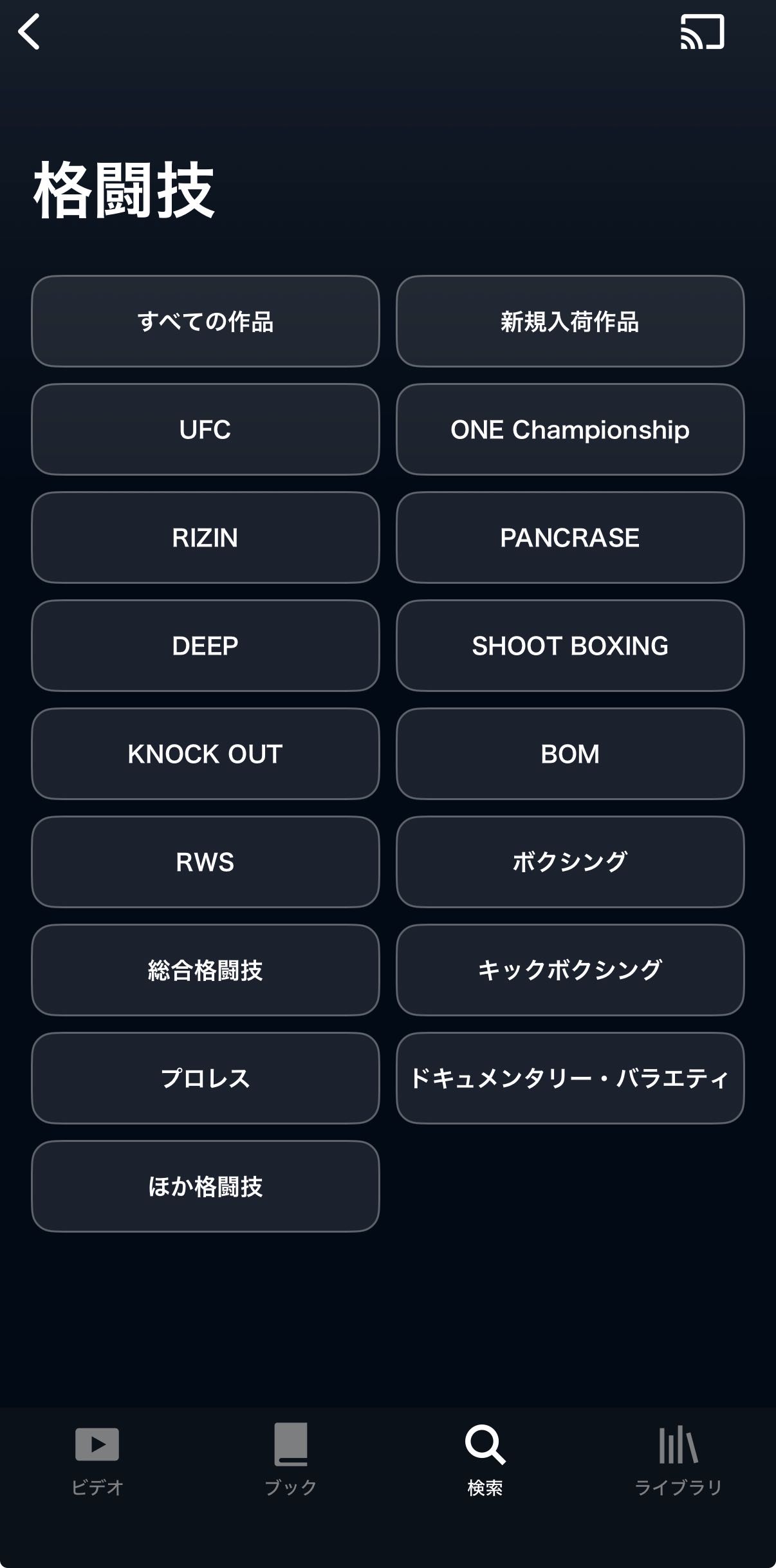Choose the PANCRASE category
Image resolution: width=776 pixels, height=1568 pixels.
[570, 537]
